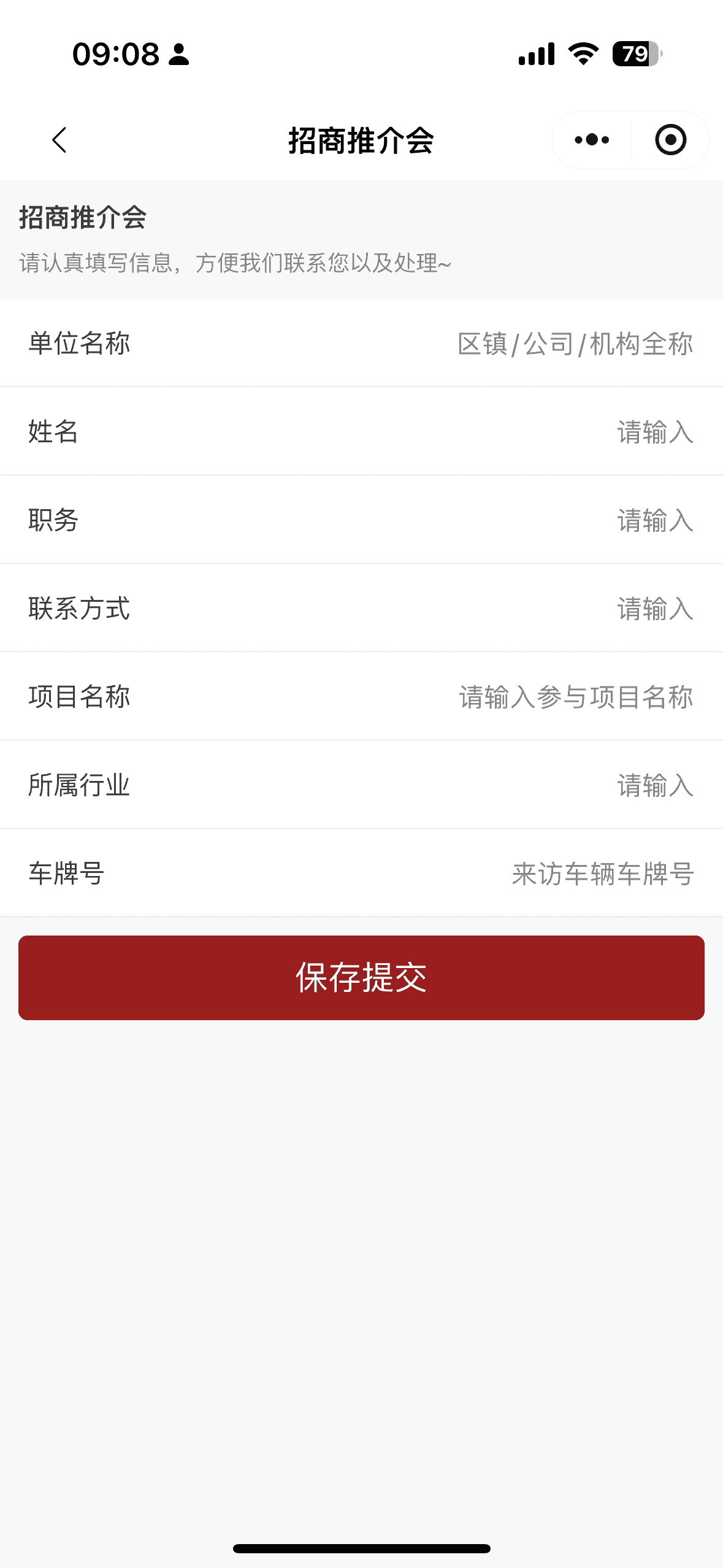
Task: Close the mini program via circle icon
Action: click(x=670, y=140)
